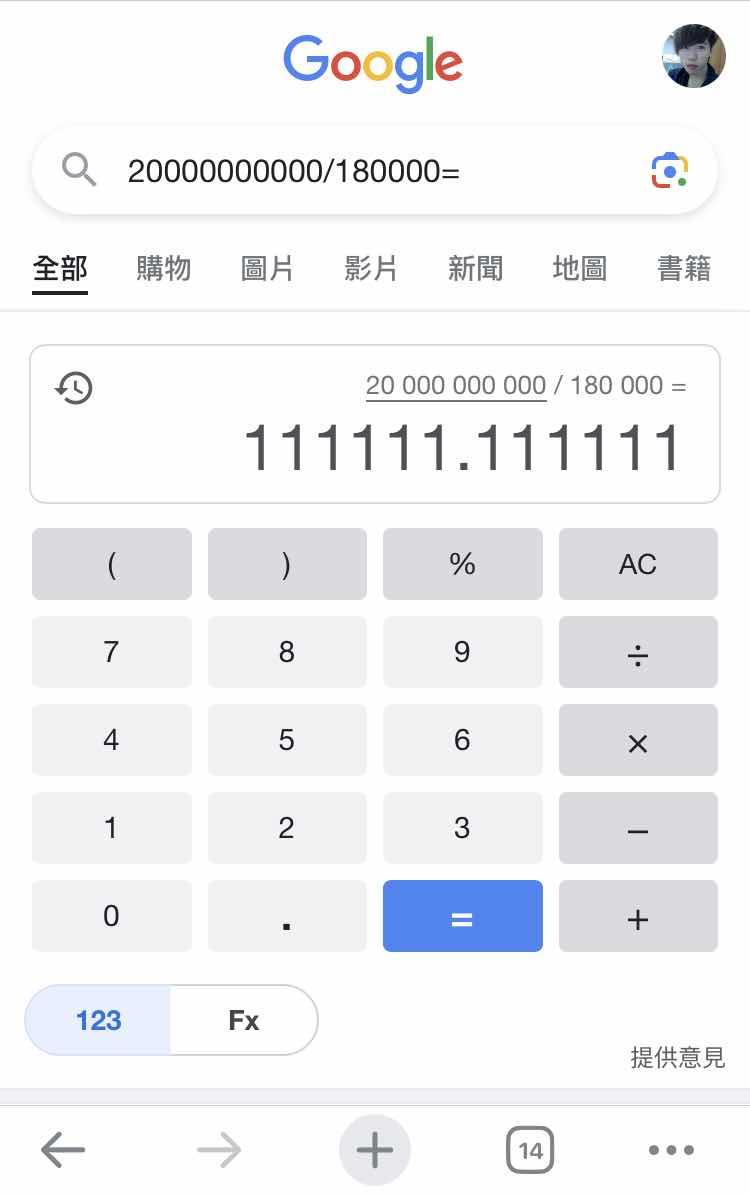
Task: Tap the percent % key
Action: click(x=462, y=564)
